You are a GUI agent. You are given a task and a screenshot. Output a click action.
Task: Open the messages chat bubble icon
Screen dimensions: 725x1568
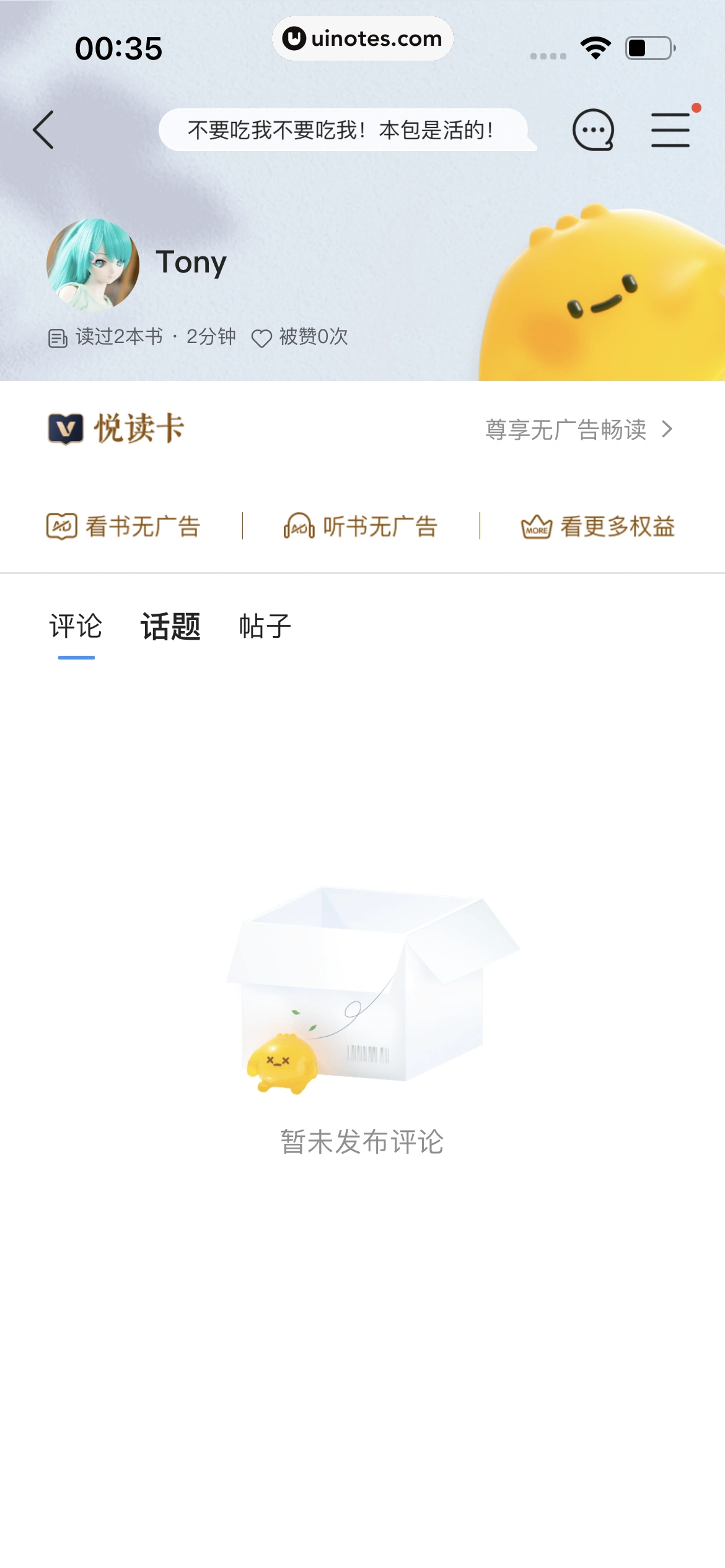coord(593,130)
